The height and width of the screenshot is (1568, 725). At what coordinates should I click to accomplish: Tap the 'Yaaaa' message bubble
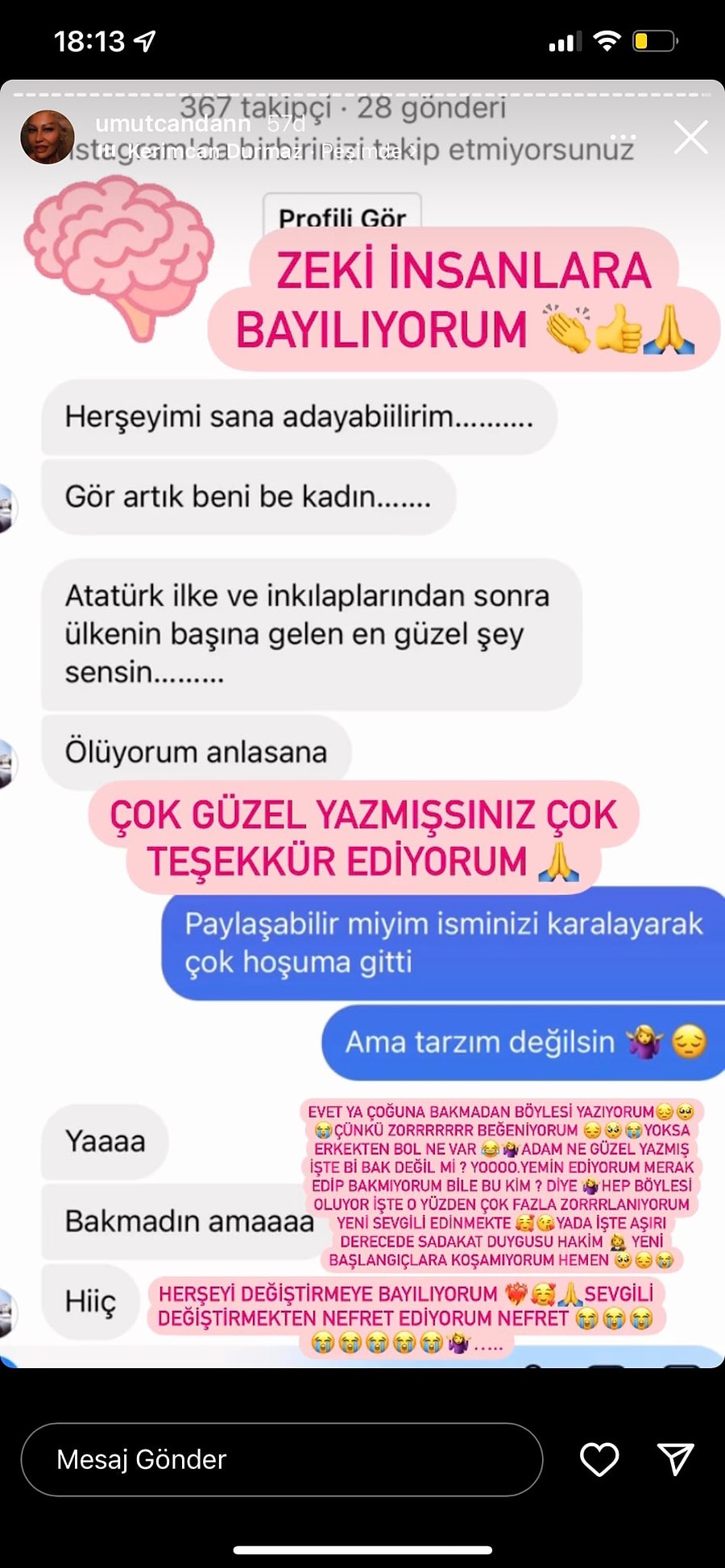tap(105, 1142)
